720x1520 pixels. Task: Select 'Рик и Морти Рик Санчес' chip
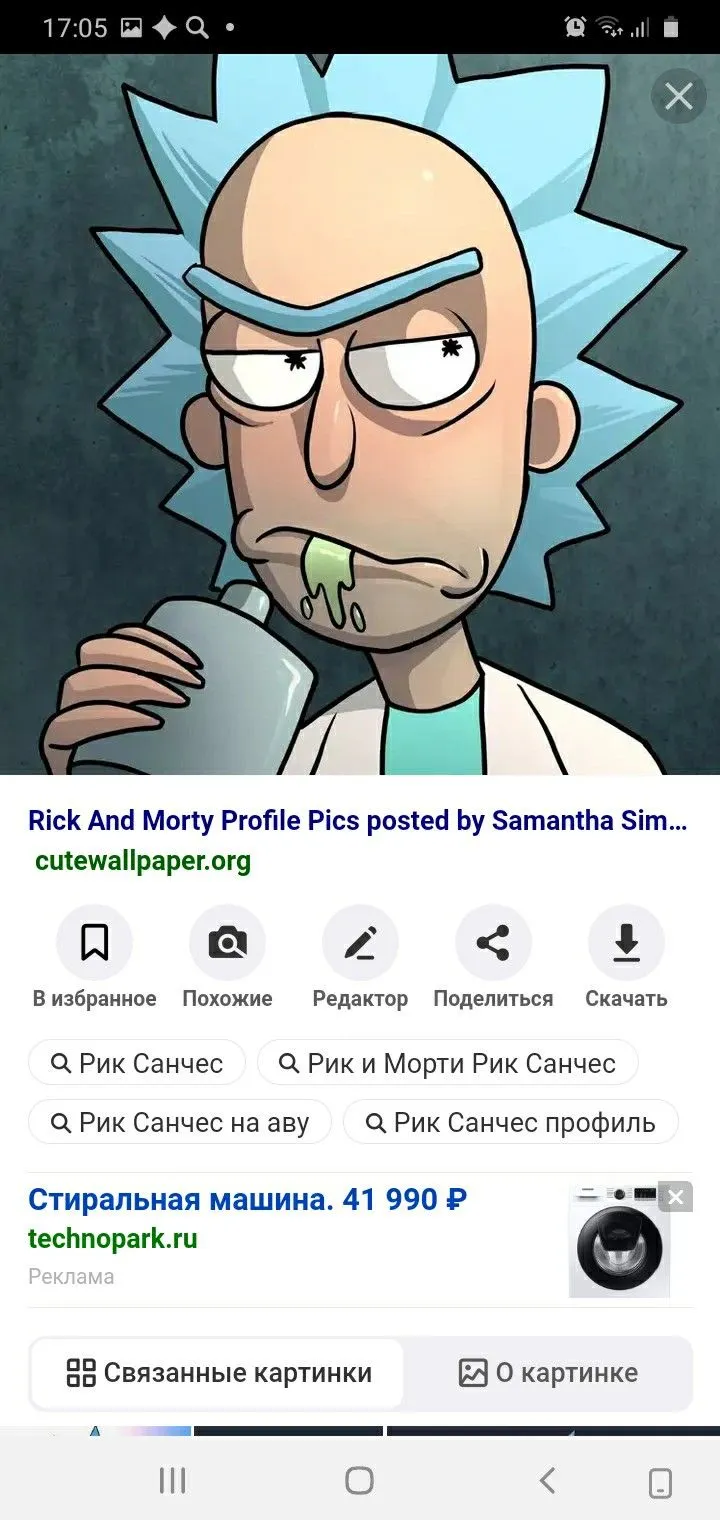tap(448, 1063)
